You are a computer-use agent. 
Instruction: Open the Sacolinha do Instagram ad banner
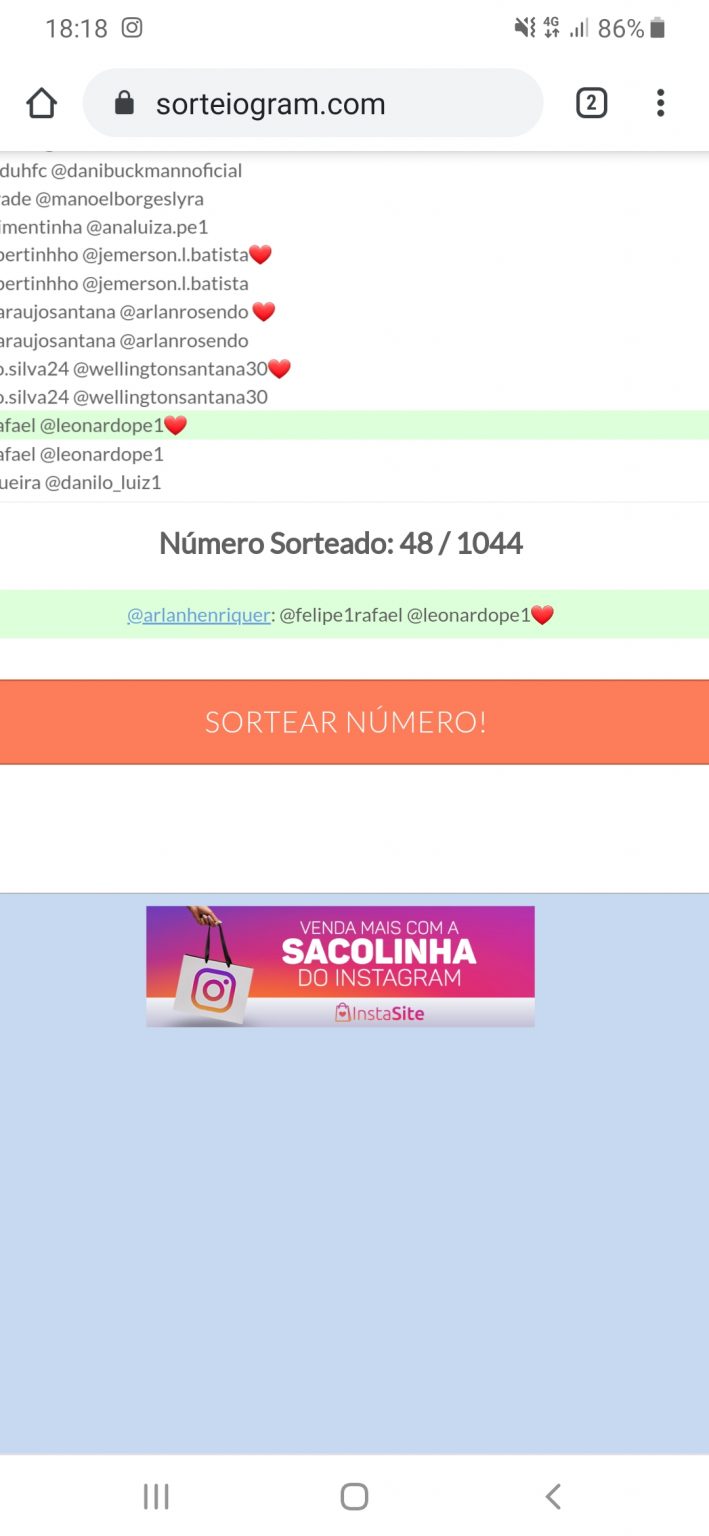[340, 966]
